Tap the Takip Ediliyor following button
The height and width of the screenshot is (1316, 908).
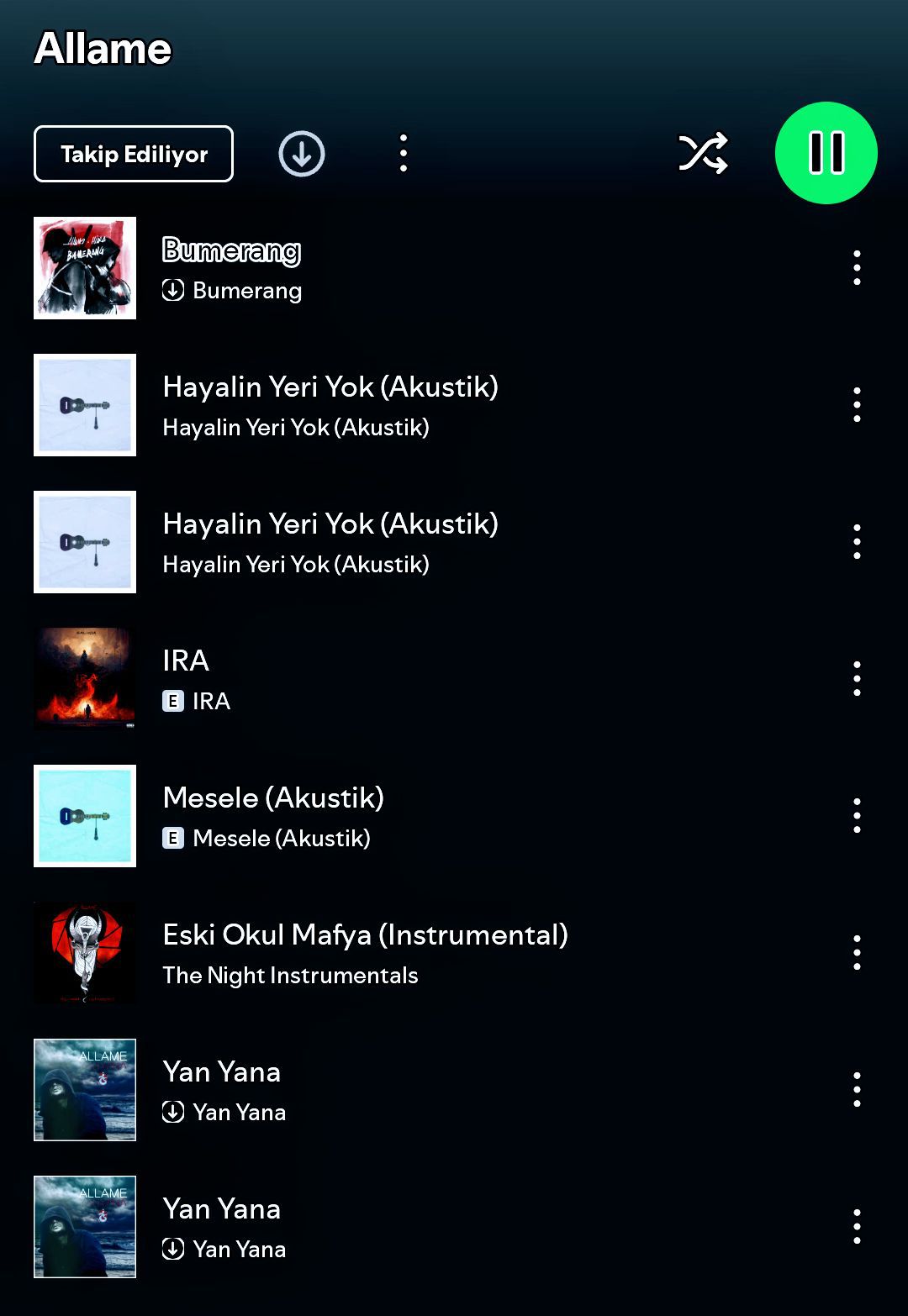(x=134, y=154)
